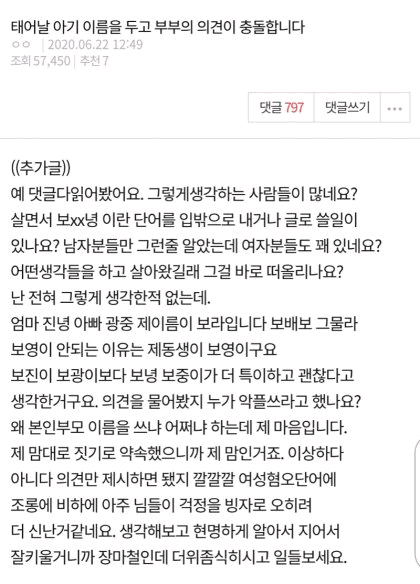
Task: Open the 797 comments (댓글)
Action: [281, 108]
